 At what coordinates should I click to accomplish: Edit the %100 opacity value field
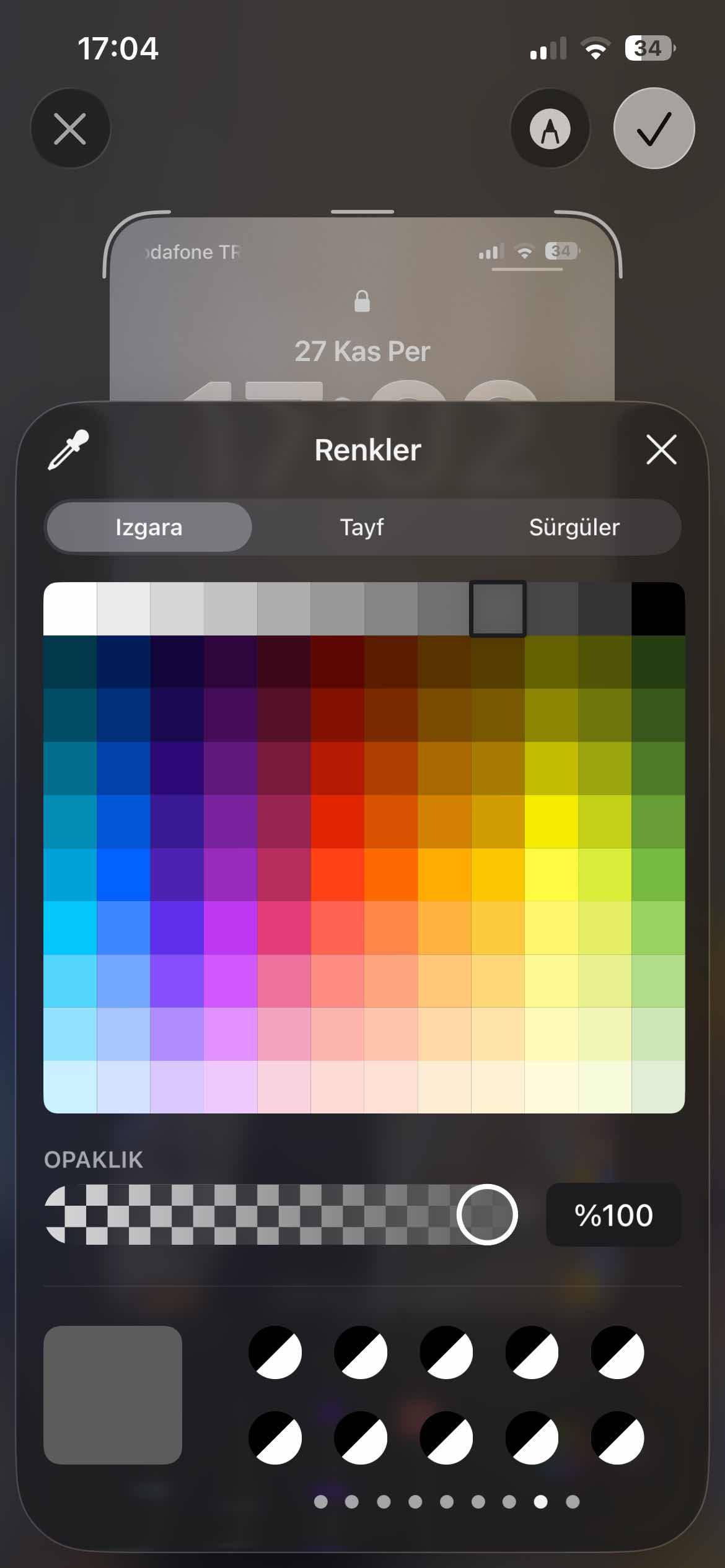click(x=613, y=1215)
